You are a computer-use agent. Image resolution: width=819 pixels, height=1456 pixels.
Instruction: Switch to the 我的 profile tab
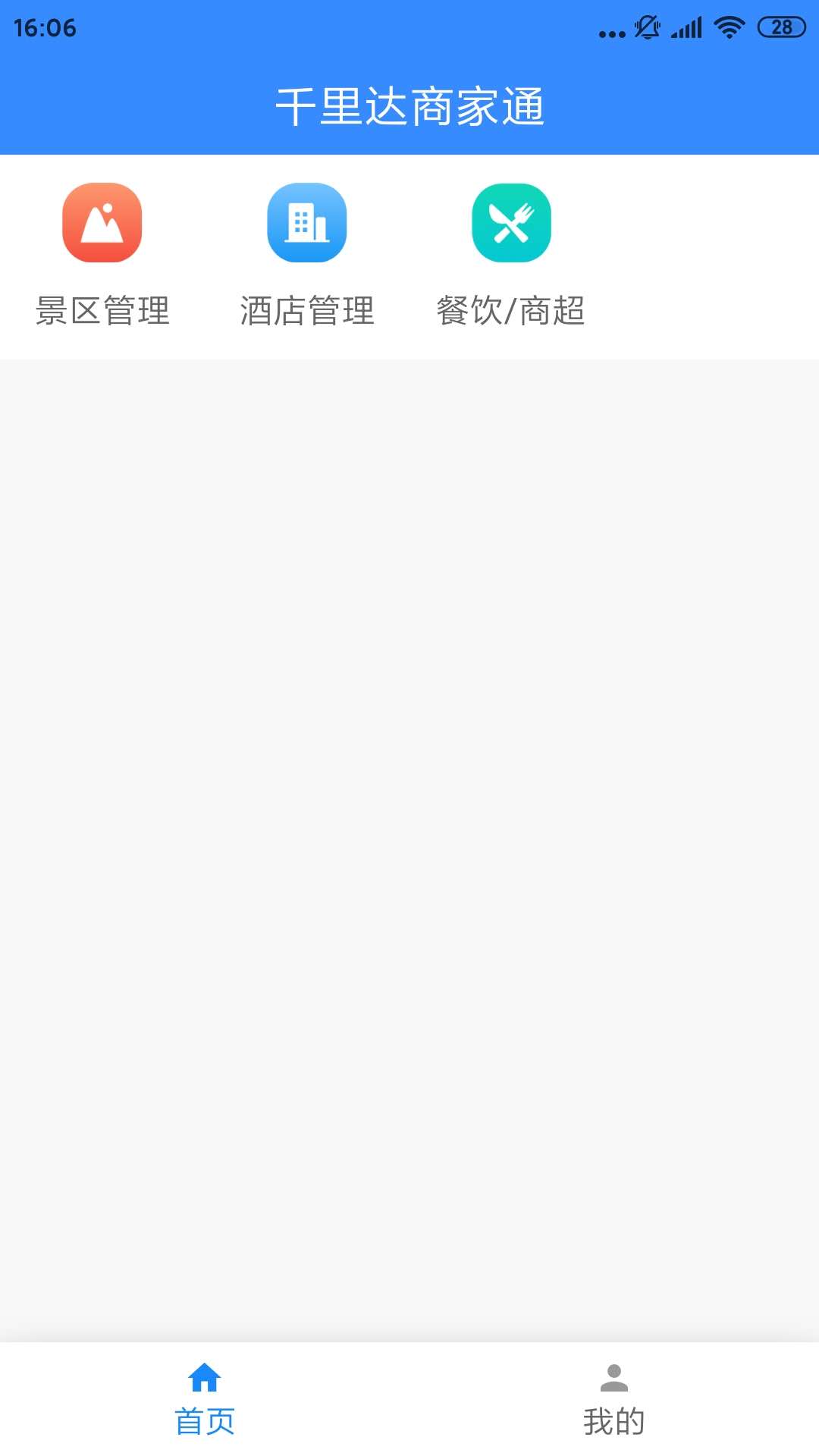click(x=614, y=1399)
